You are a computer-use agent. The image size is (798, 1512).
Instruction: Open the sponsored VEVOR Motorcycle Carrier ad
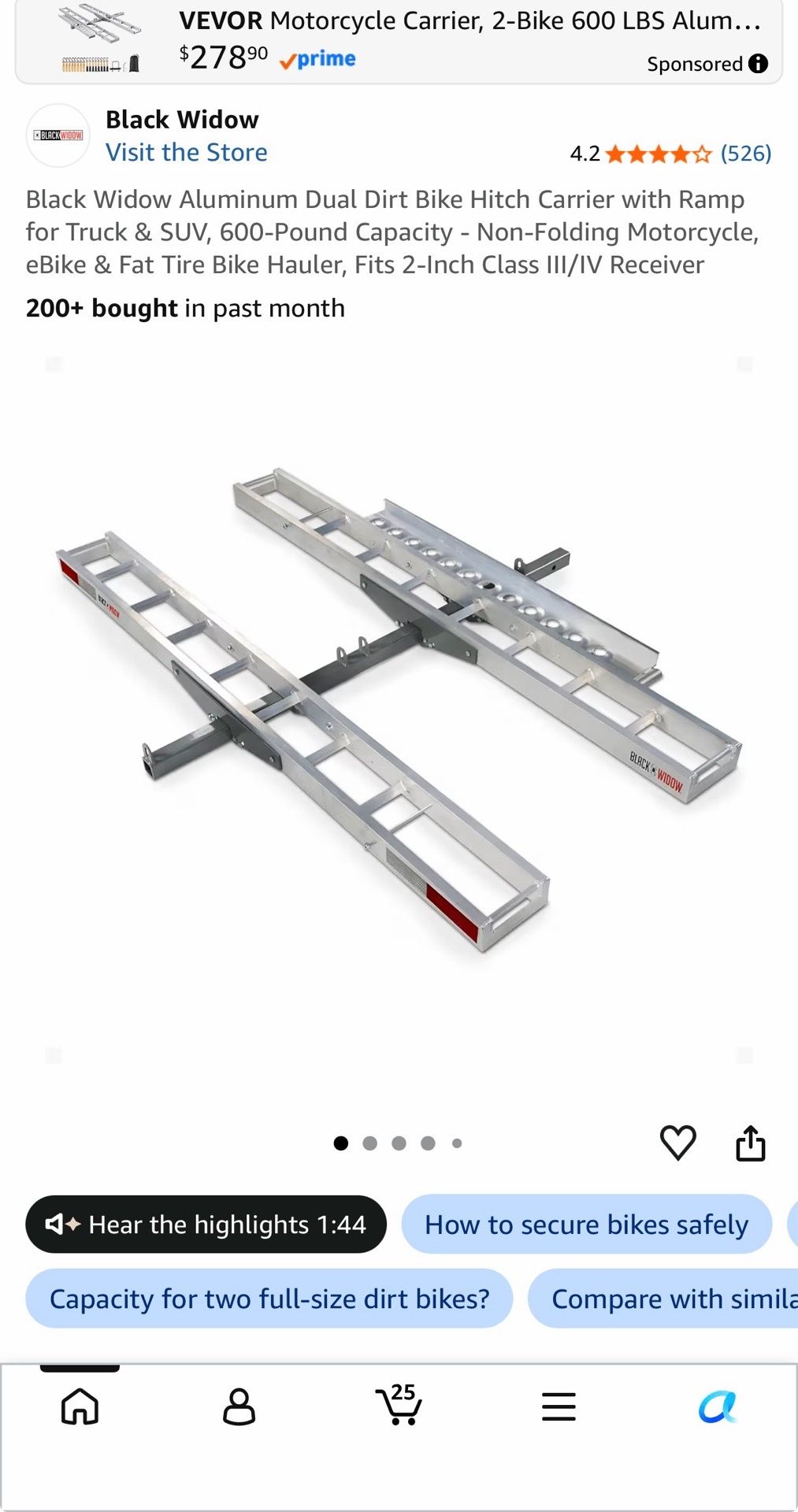coord(399,41)
